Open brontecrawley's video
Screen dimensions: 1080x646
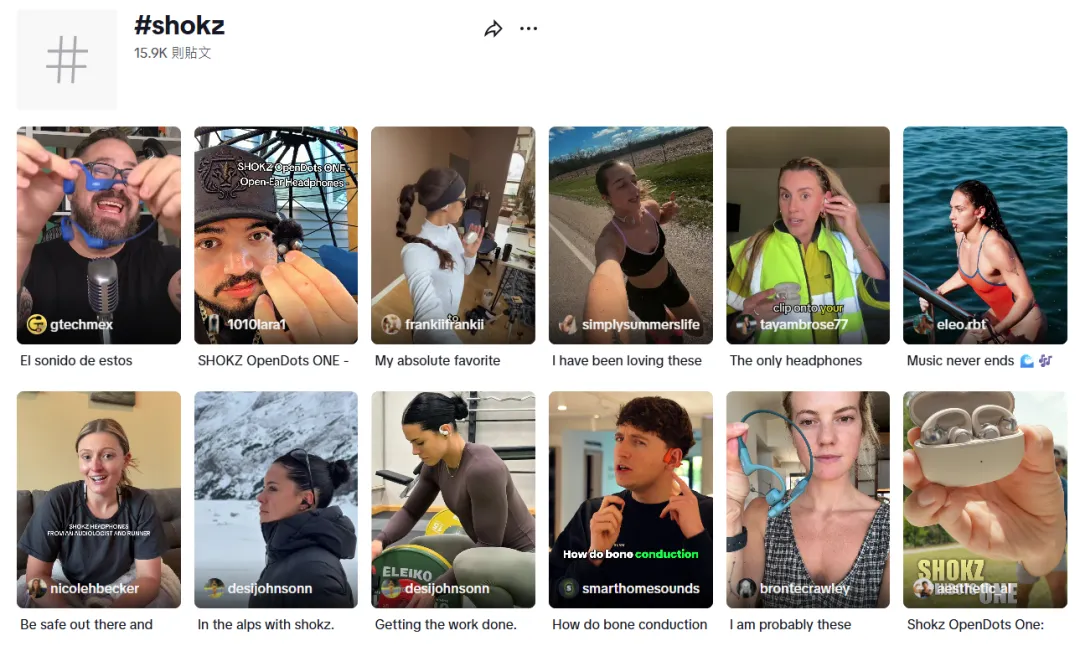[x=807, y=499]
